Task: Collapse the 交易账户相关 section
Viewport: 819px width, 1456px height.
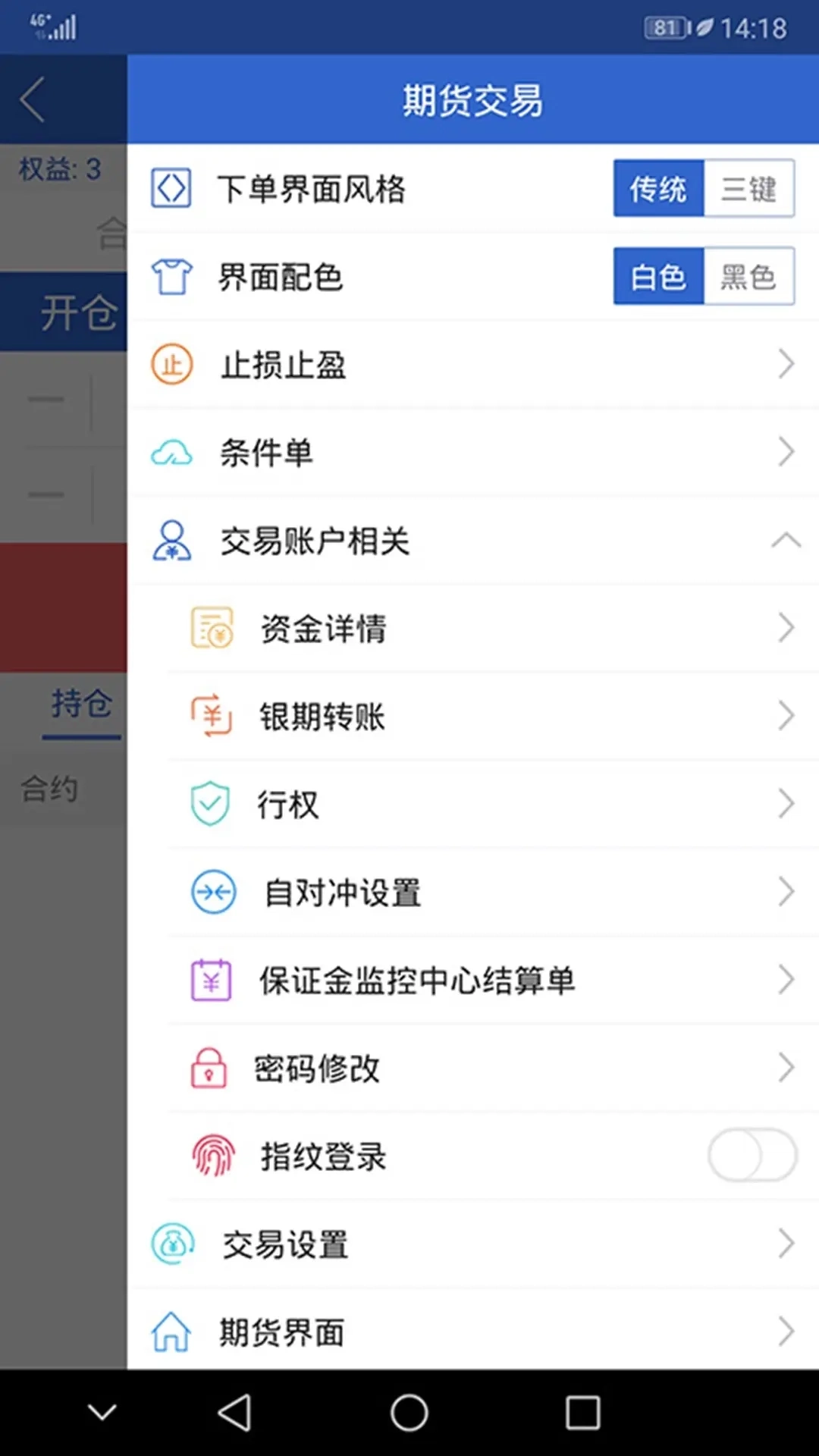Action: click(787, 541)
